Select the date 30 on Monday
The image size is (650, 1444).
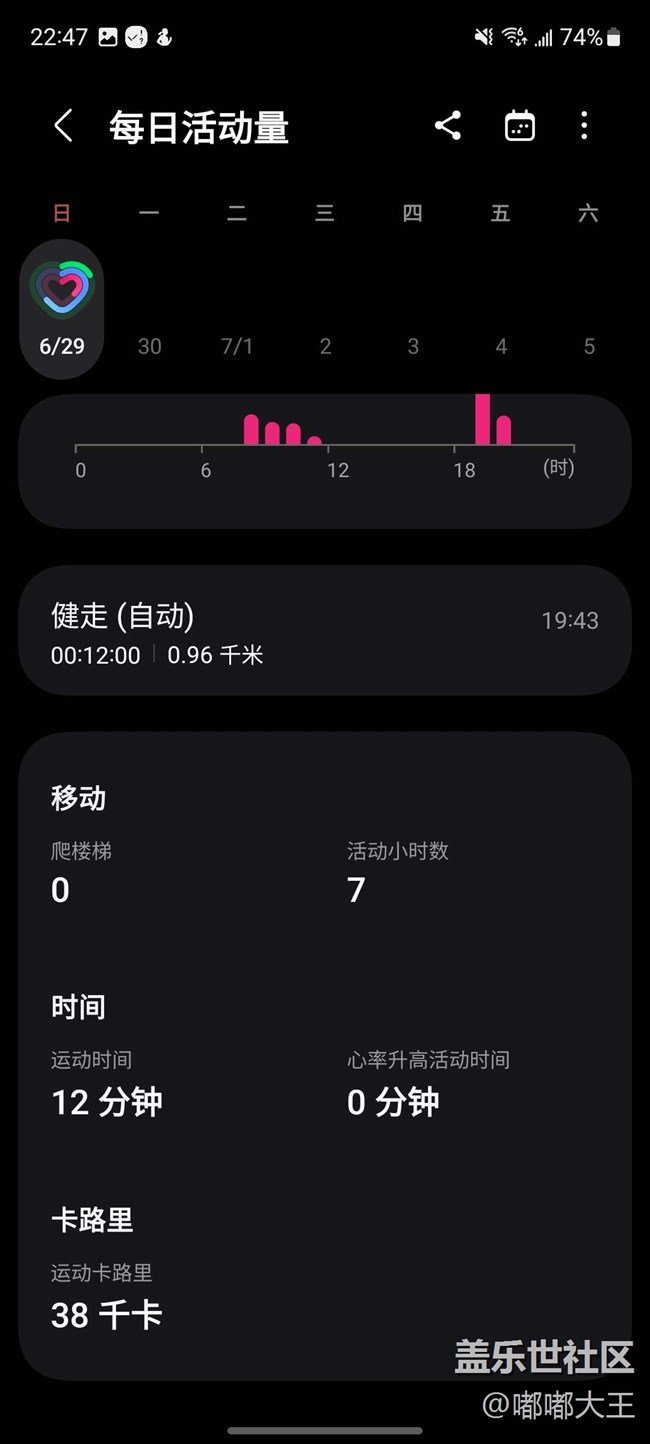(149, 346)
